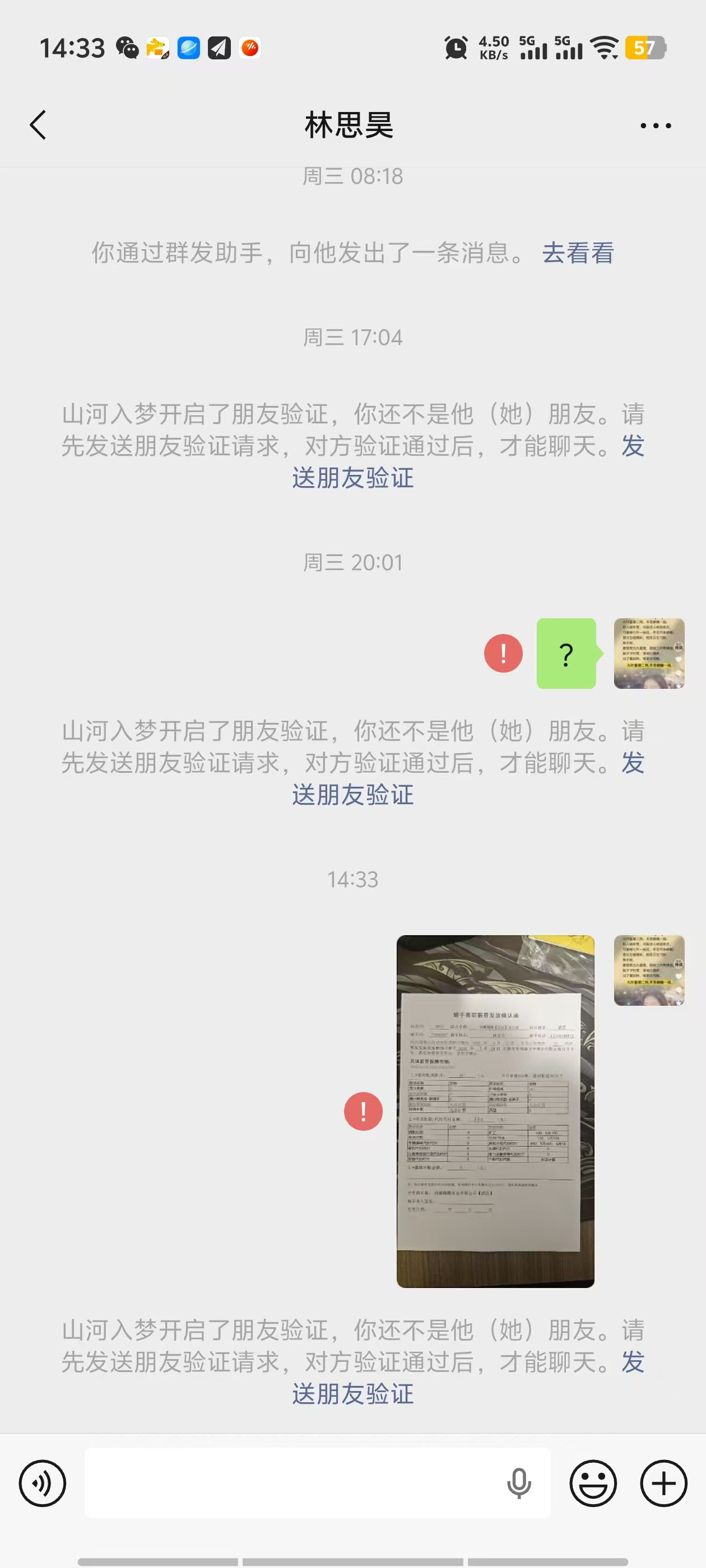Open the three-dot chat info menu
This screenshot has height=1568, width=706.
point(656,126)
